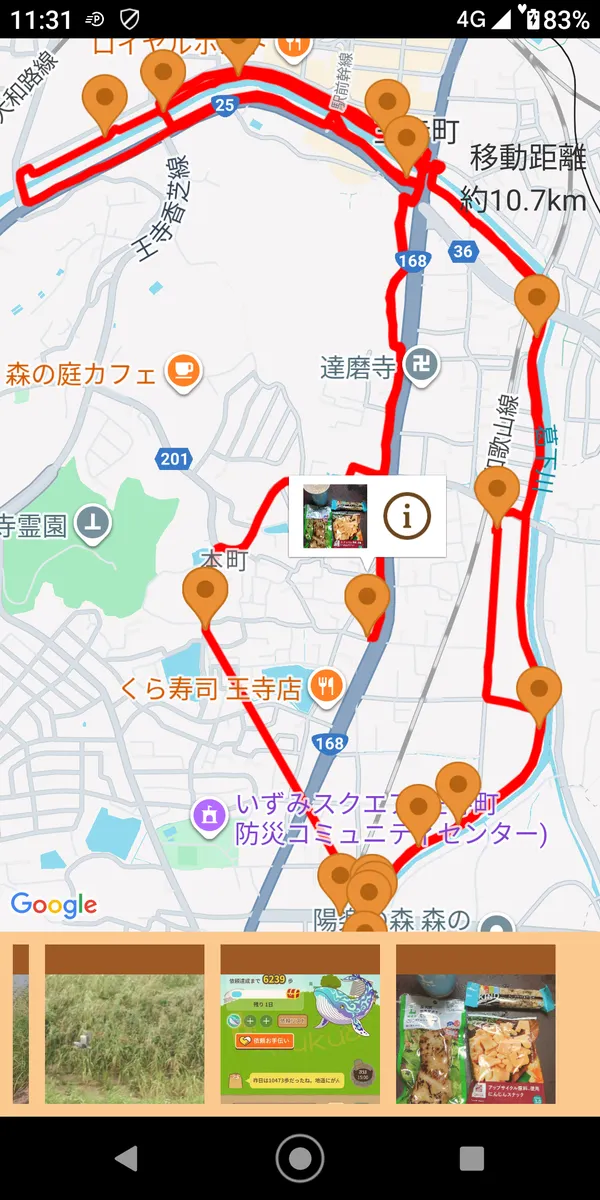Open the info icon in the map popup
This screenshot has height=1200, width=600.
pos(406,516)
